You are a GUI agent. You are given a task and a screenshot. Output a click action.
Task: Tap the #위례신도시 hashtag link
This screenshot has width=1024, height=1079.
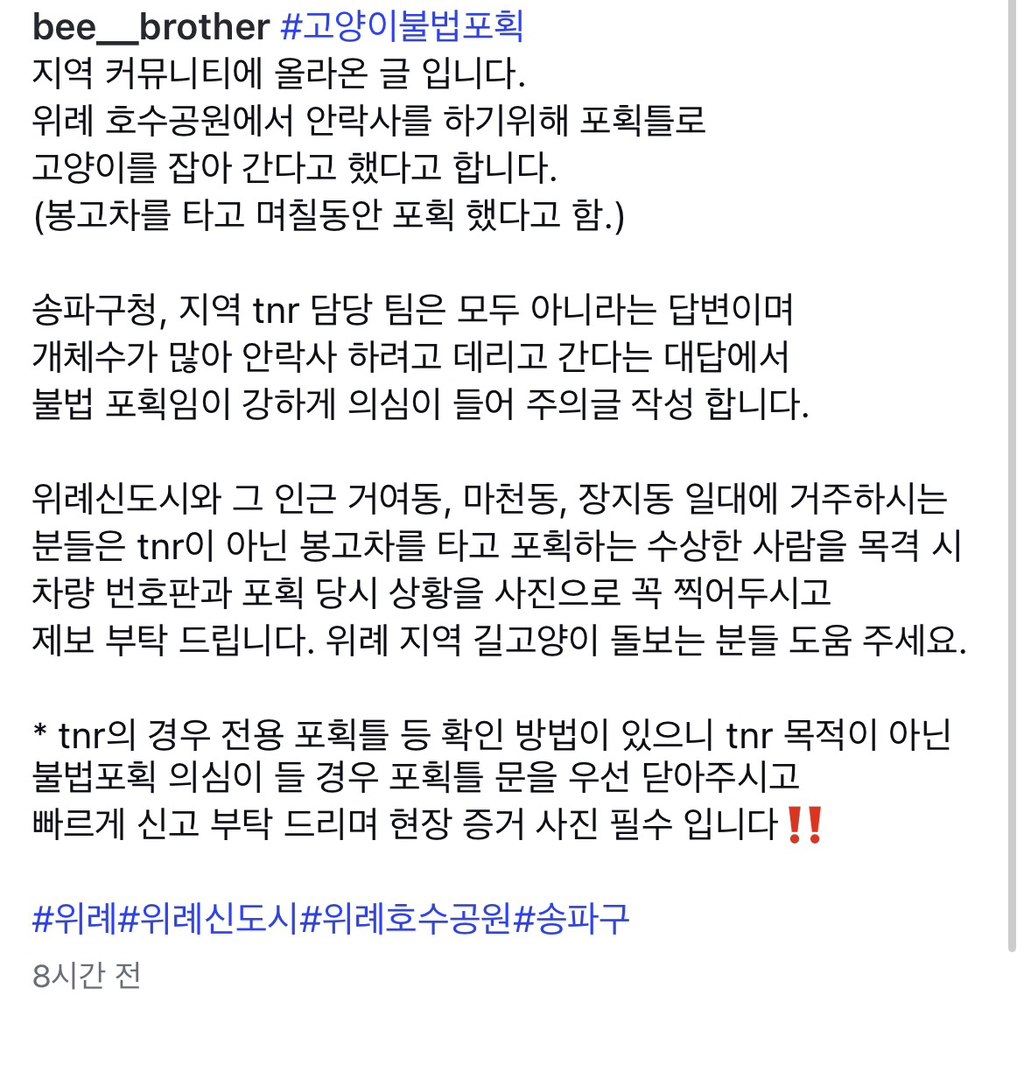(x=208, y=918)
